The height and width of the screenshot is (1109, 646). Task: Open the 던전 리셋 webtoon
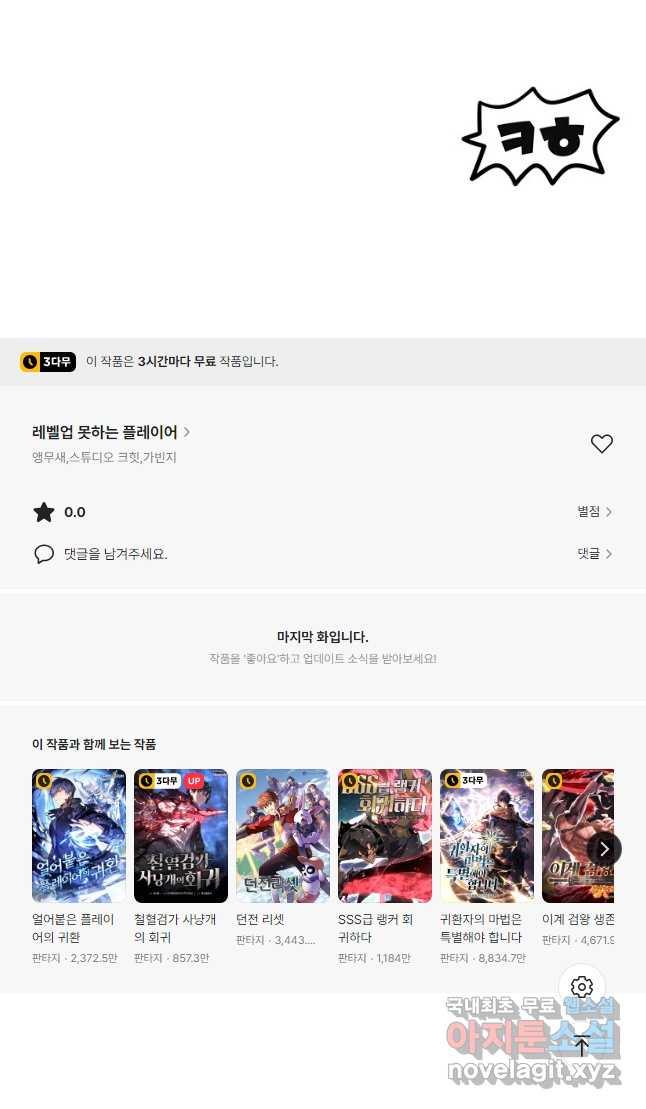click(283, 836)
